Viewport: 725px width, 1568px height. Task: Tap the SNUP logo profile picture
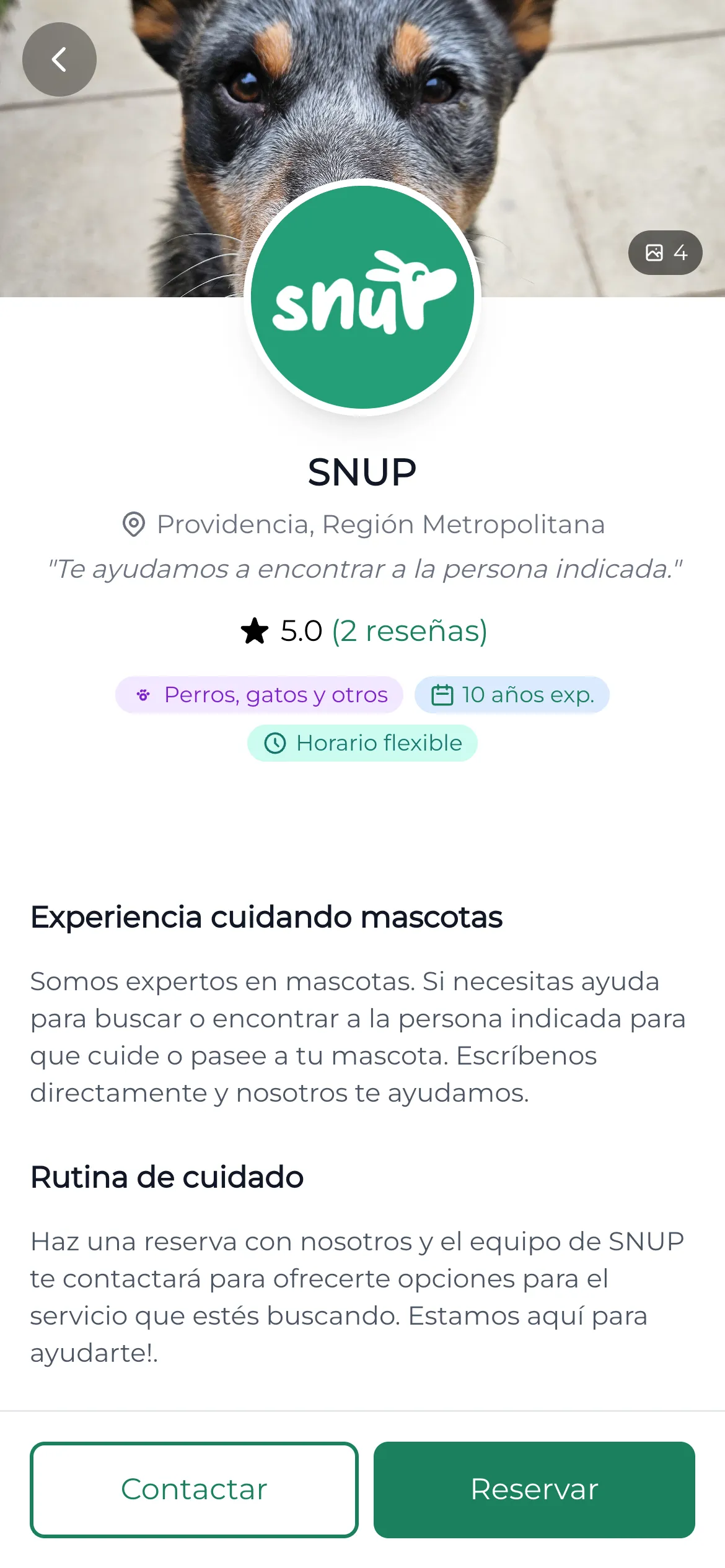click(362, 297)
